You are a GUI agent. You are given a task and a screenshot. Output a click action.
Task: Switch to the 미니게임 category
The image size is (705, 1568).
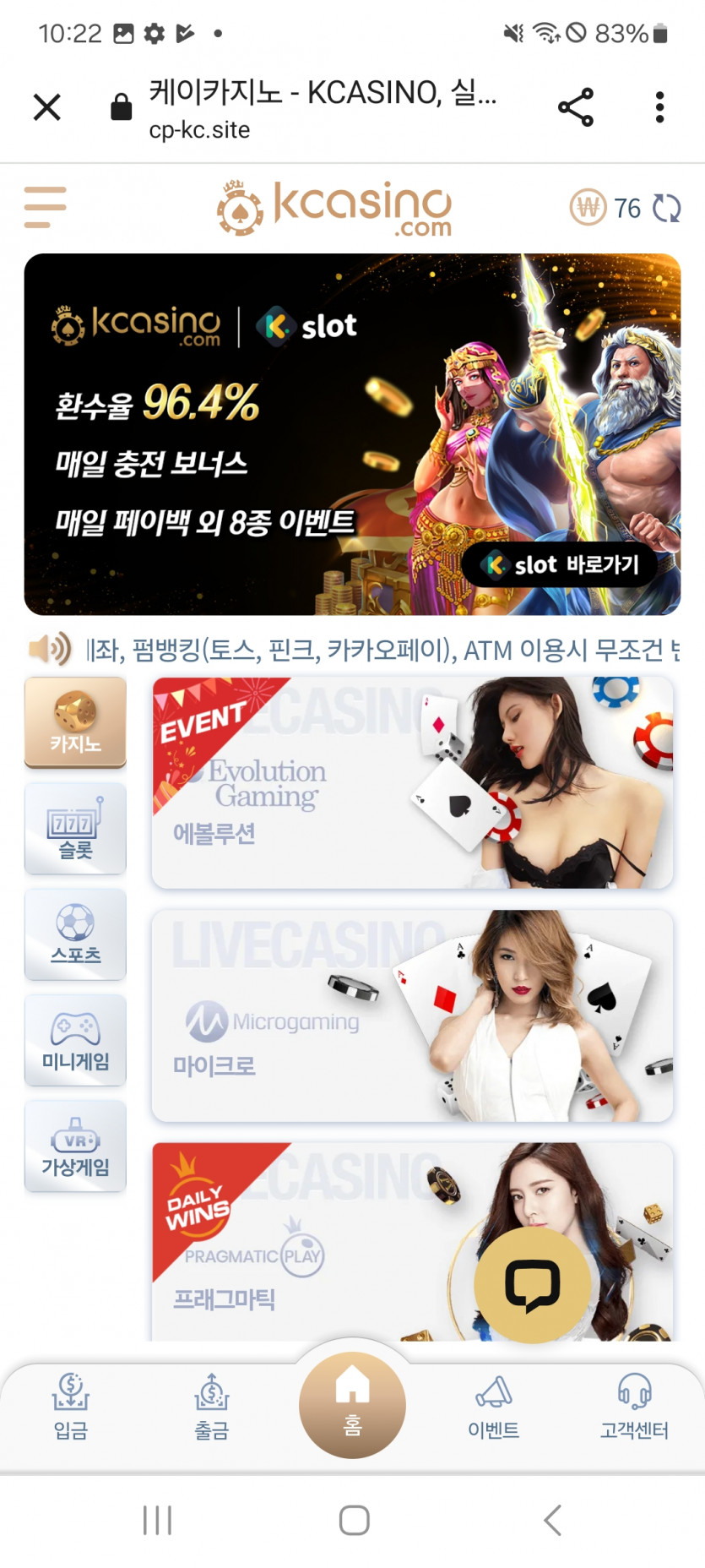point(75,1040)
